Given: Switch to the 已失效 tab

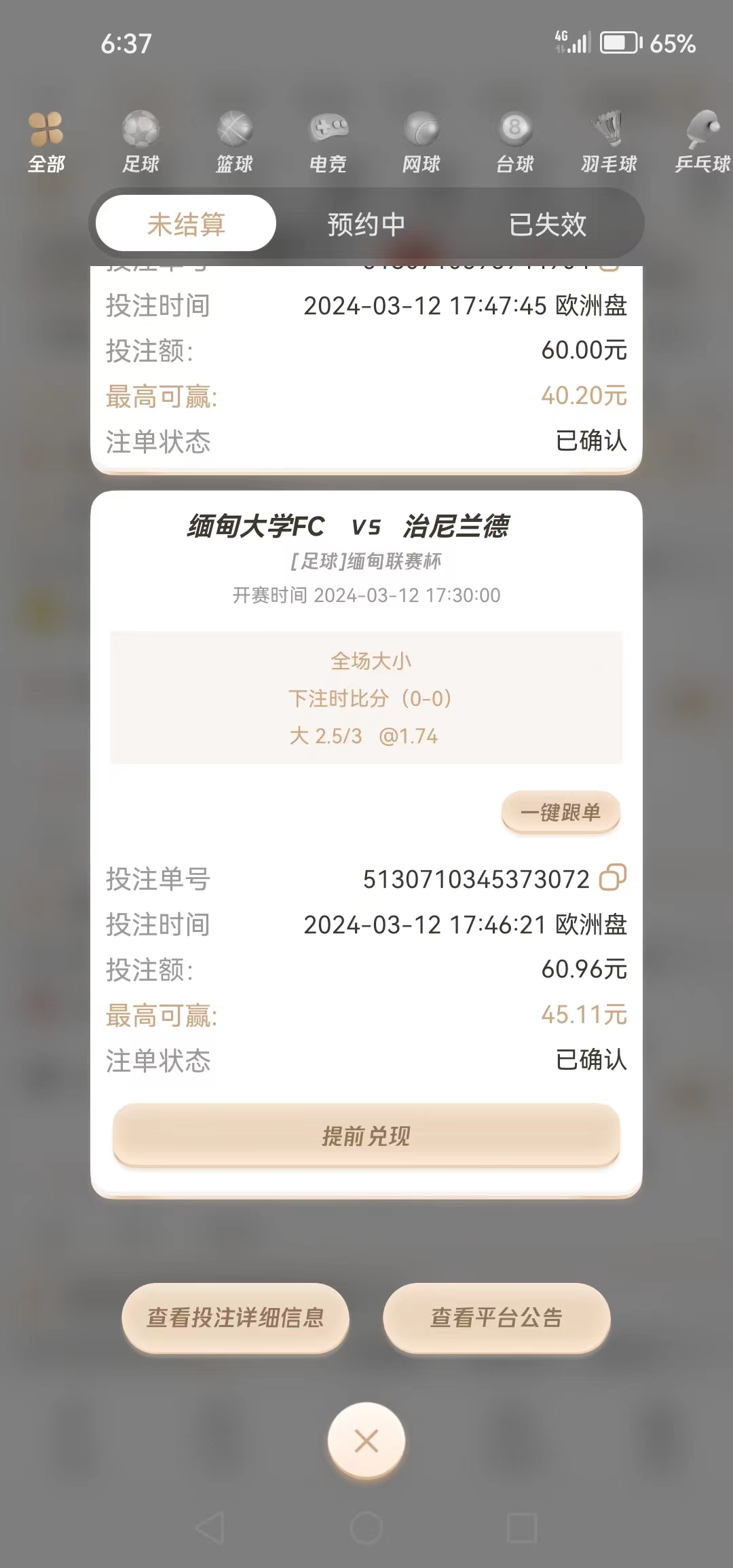Looking at the screenshot, I should (x=547, y=223).
